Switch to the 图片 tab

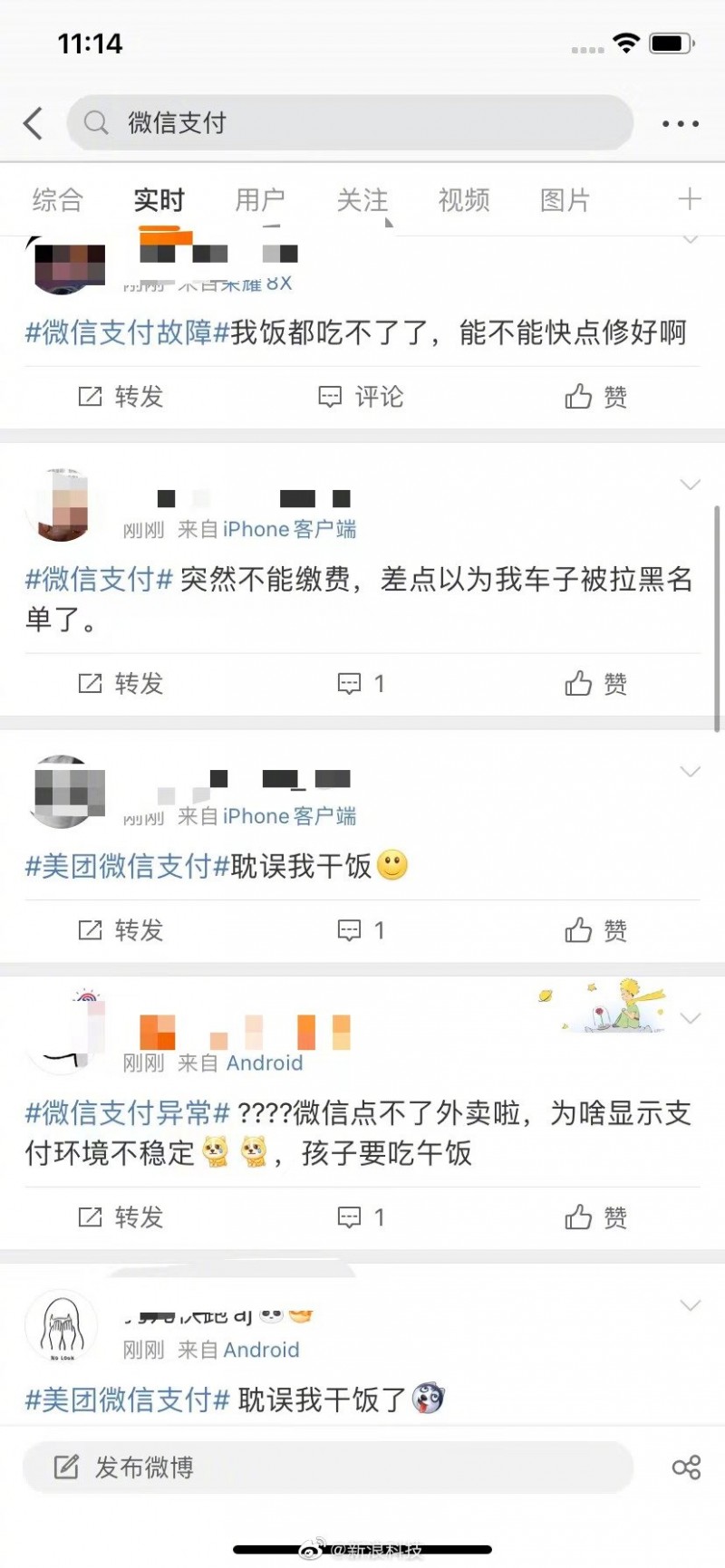565,200
